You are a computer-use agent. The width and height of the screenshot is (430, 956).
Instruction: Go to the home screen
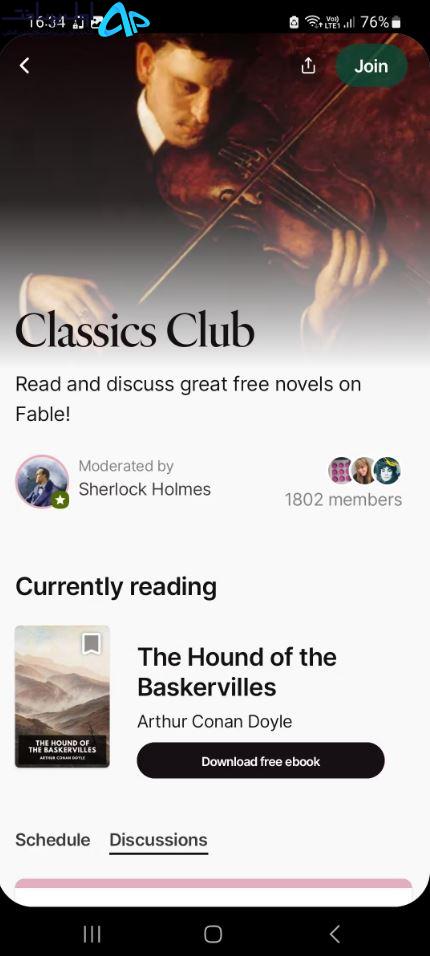(213, 933)
